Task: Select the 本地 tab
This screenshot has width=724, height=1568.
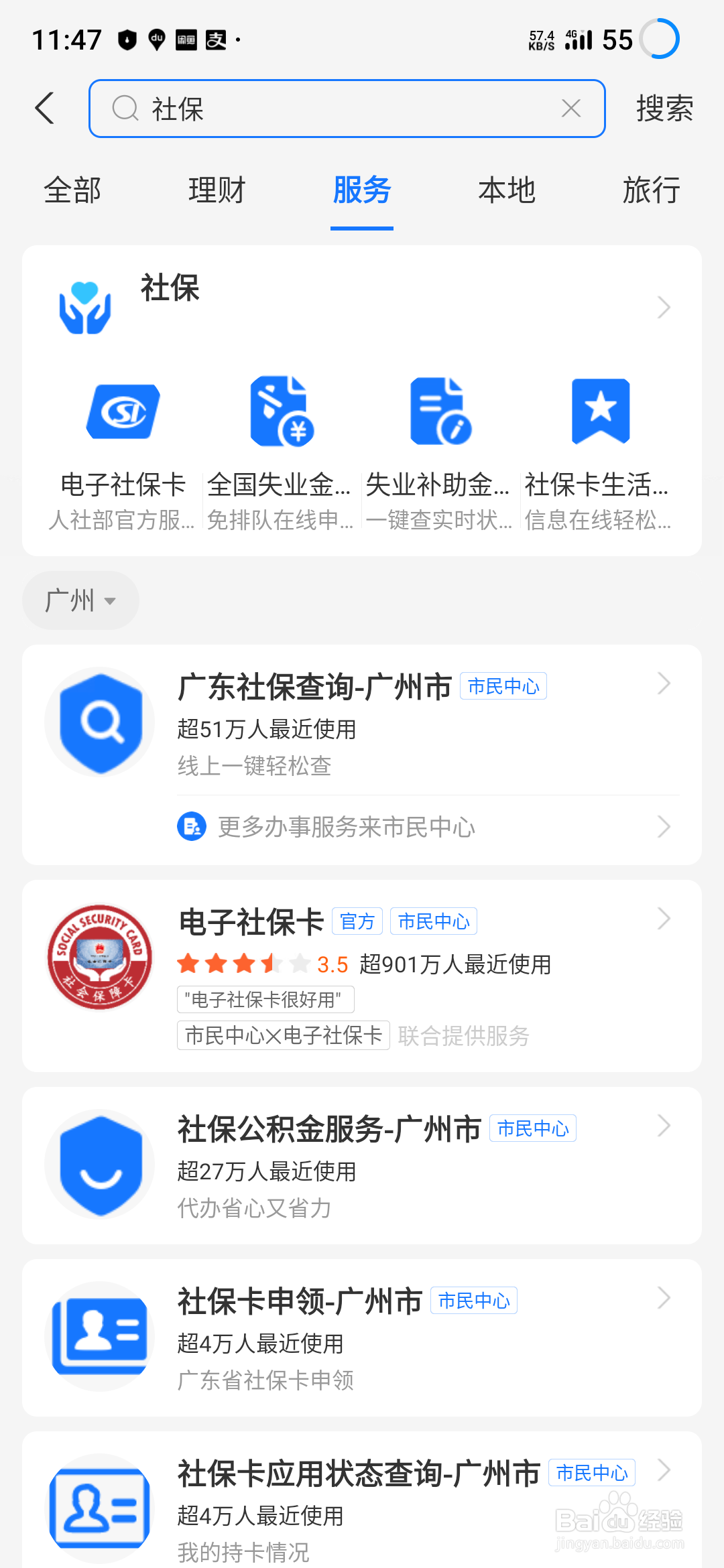Action: (507, 190)
